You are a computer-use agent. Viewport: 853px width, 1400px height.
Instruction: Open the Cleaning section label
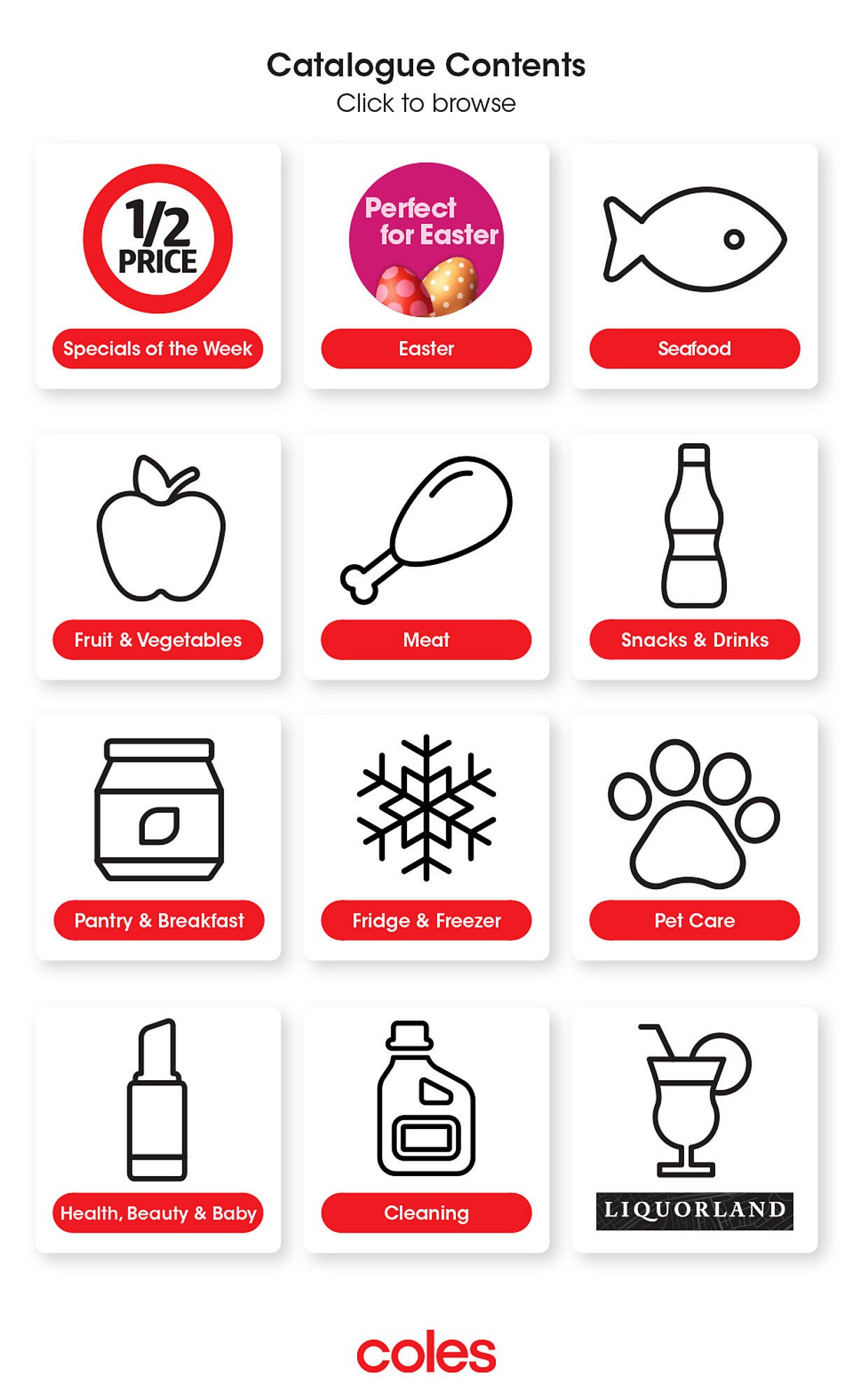tap(426, 1212)
